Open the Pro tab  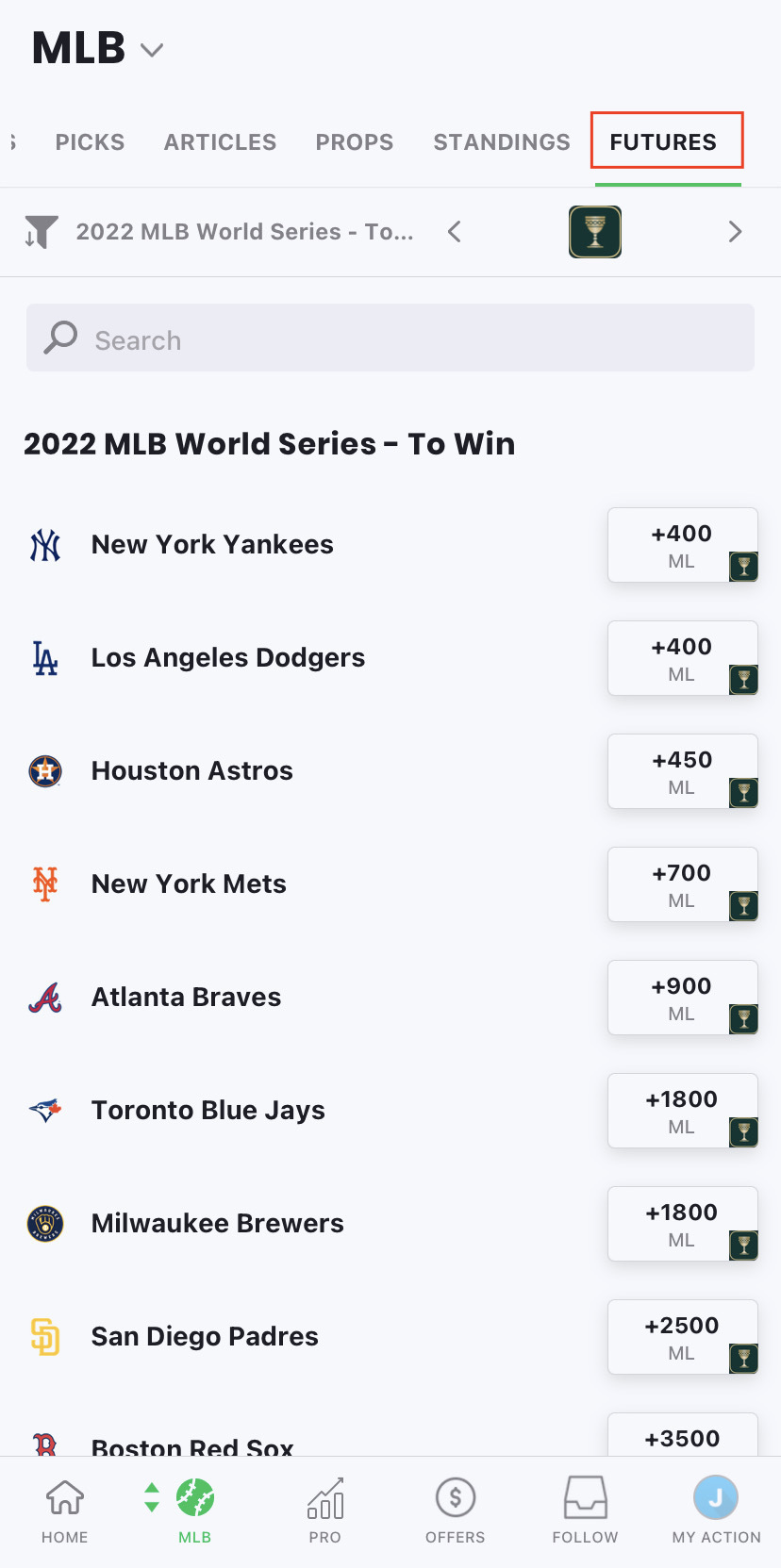click(325, 1510)
